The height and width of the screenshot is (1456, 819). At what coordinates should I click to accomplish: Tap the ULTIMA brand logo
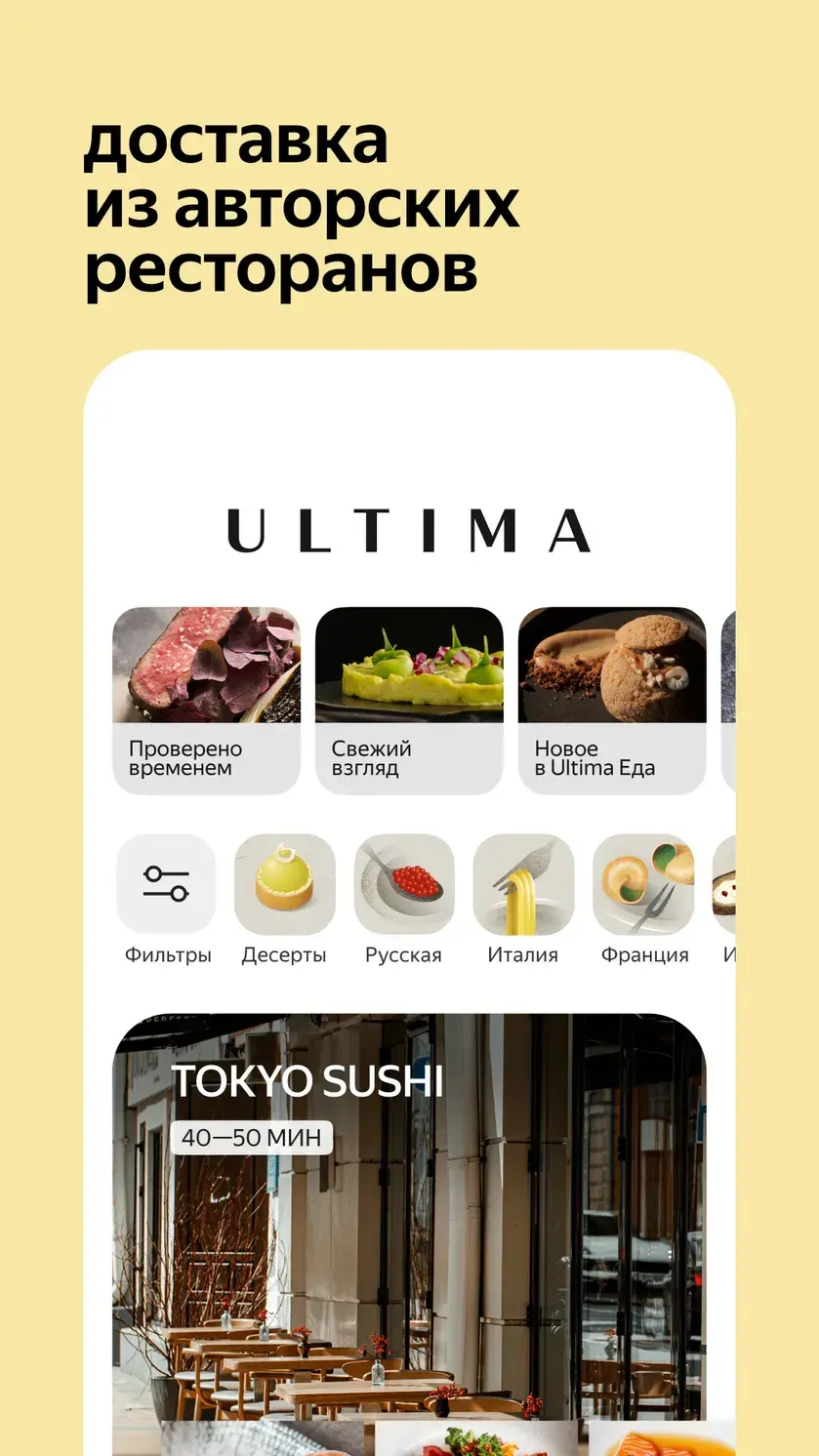(407, 532)
